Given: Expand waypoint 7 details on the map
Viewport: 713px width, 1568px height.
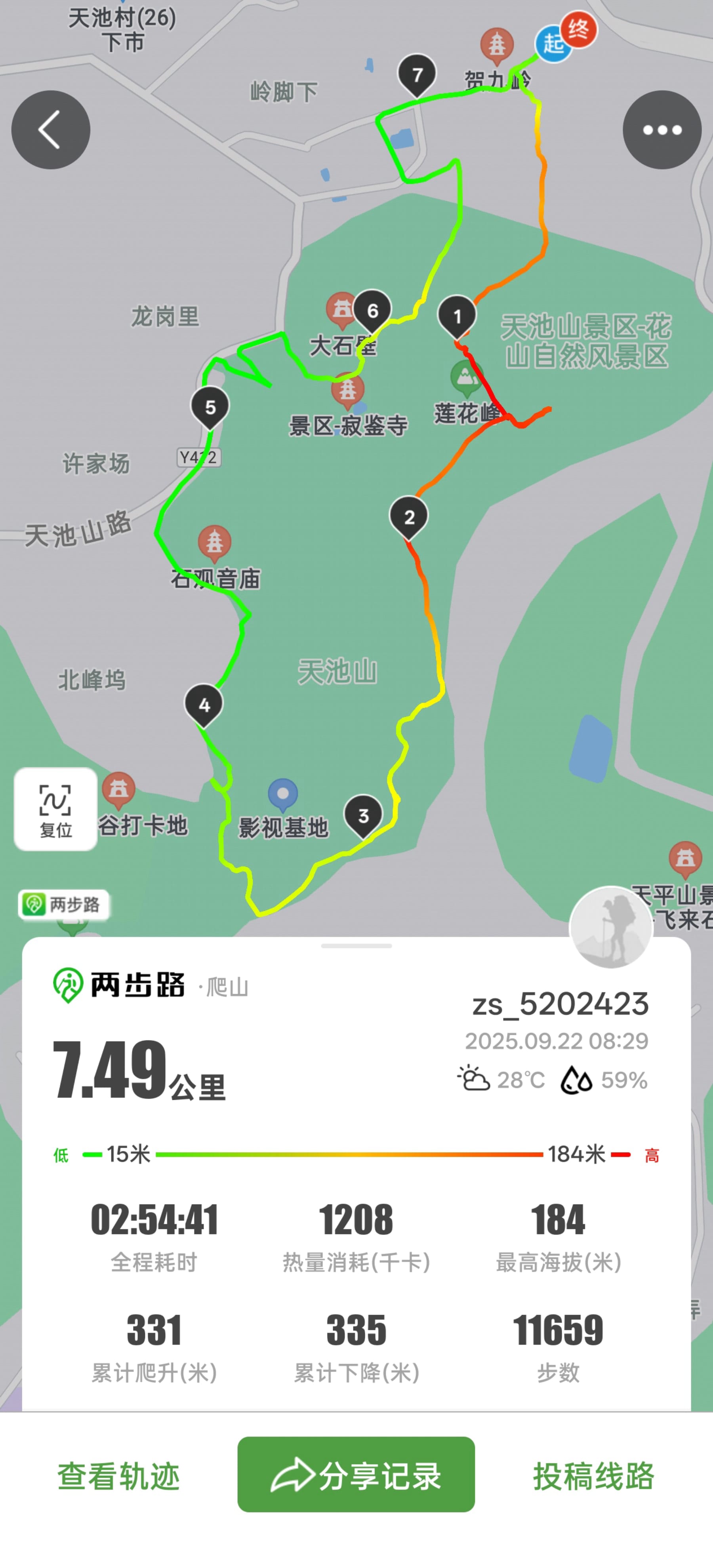Looking at the screenshot, I should click(x=417, y=74).
